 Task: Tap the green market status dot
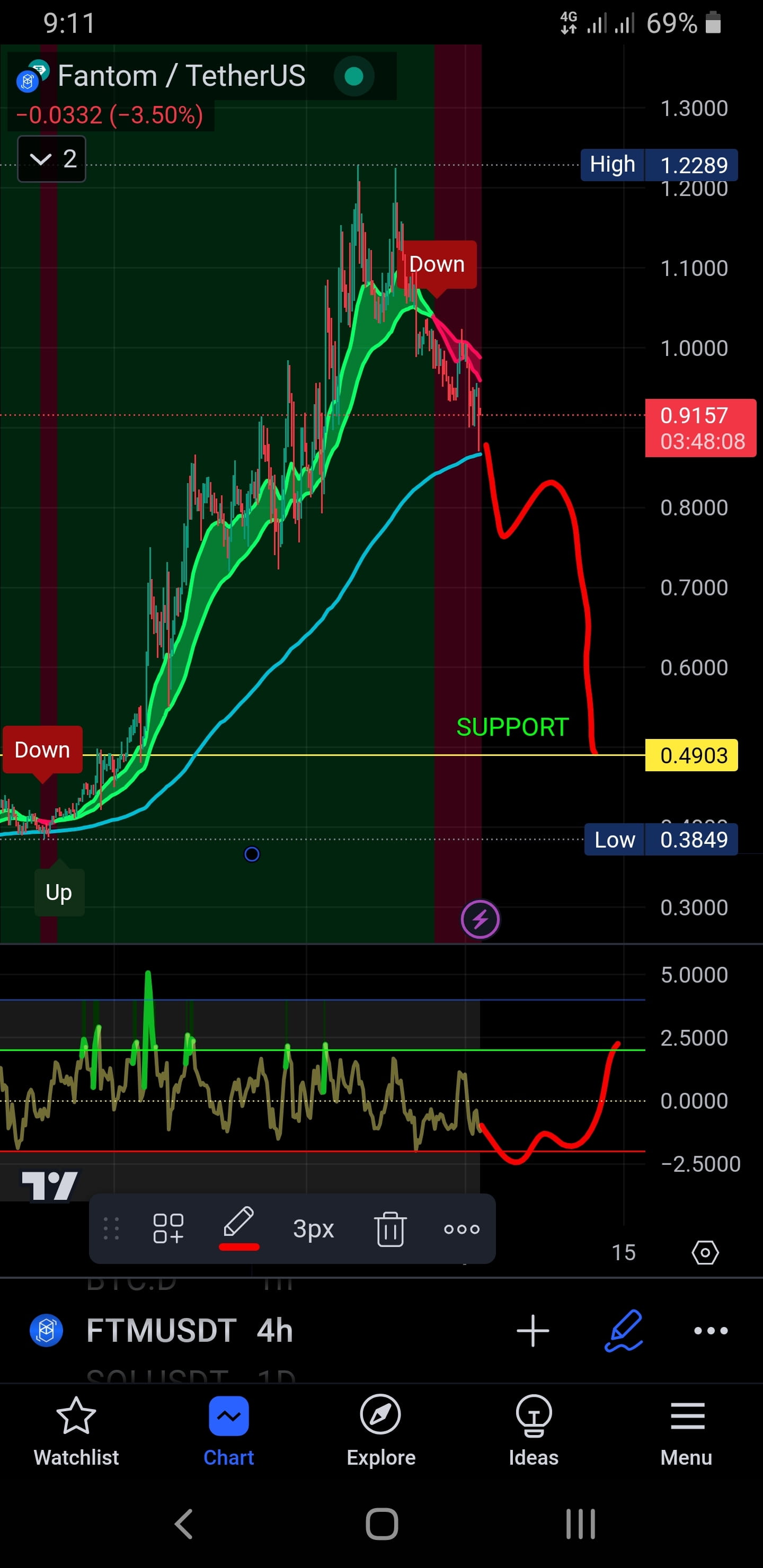tap(354, 76)
